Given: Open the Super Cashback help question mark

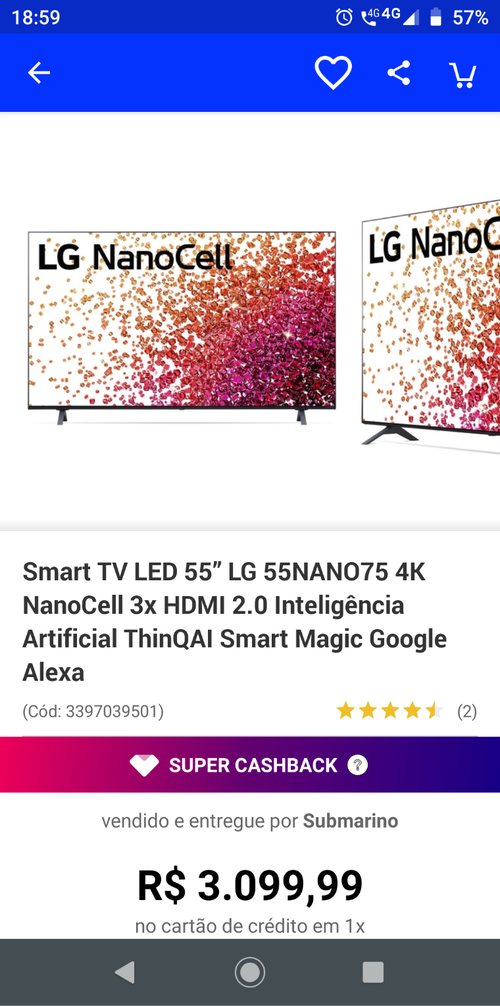Looking at the screenshot, I should [358, 765].
